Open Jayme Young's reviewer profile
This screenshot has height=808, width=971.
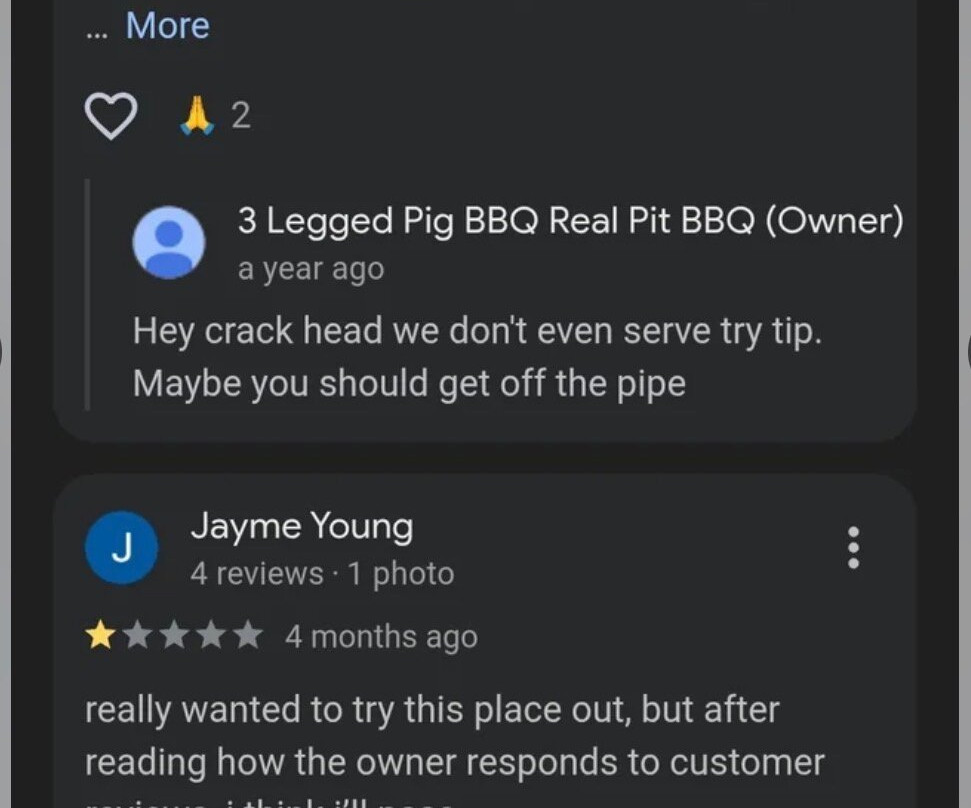(301, 526)
